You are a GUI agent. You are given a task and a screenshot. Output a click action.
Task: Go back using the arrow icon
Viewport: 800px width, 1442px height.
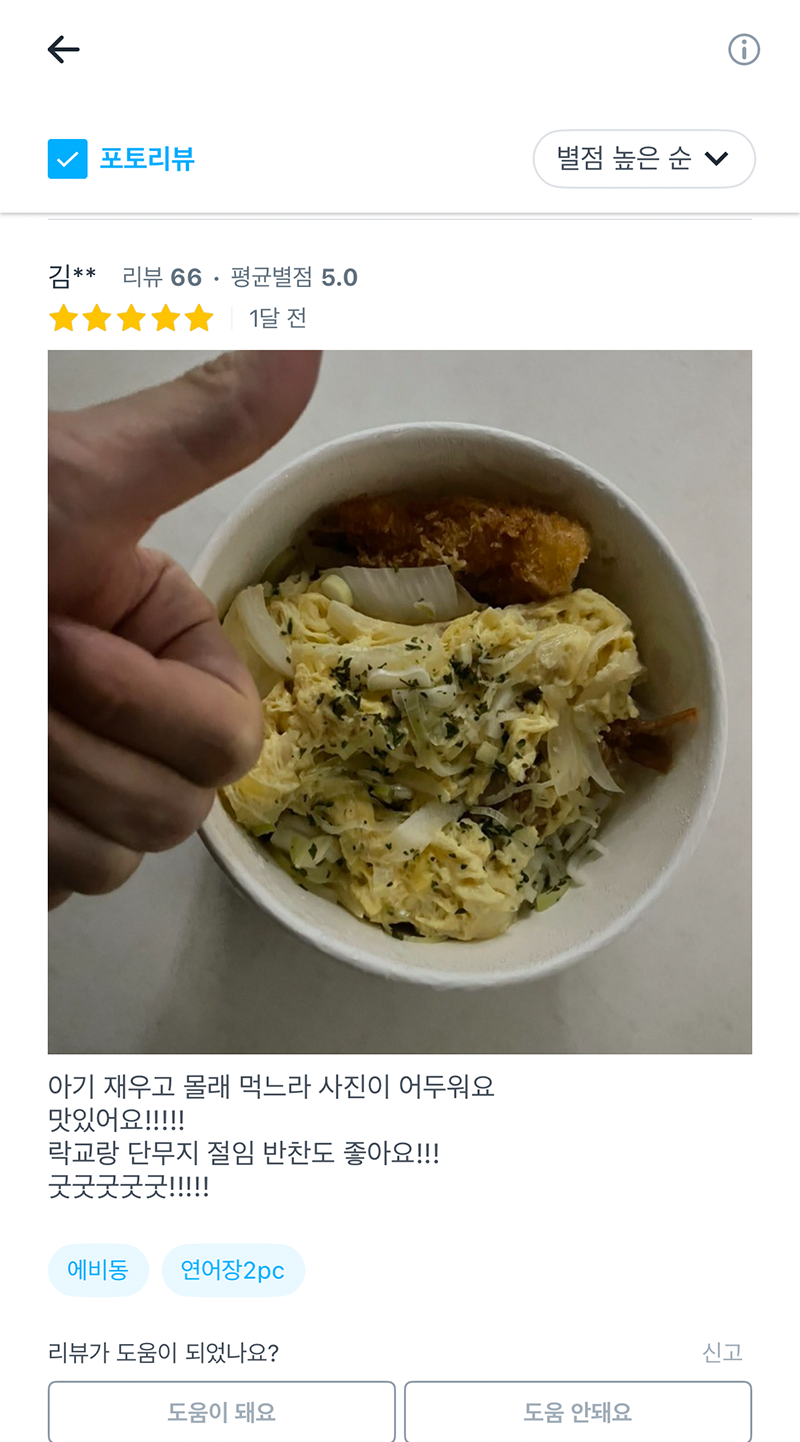pyautogui.click(x=63, y=50)
